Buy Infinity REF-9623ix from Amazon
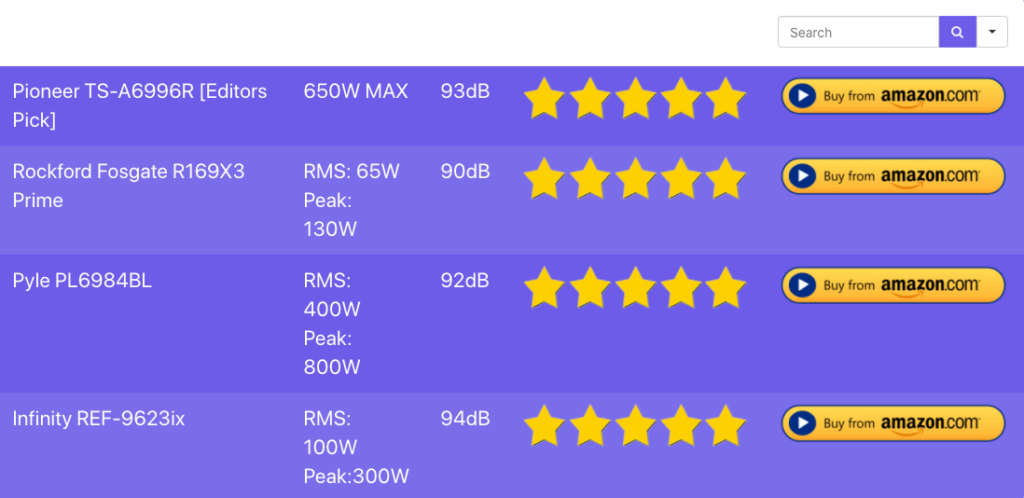Viewport: 1024px width, 498px height. (893, 423)
